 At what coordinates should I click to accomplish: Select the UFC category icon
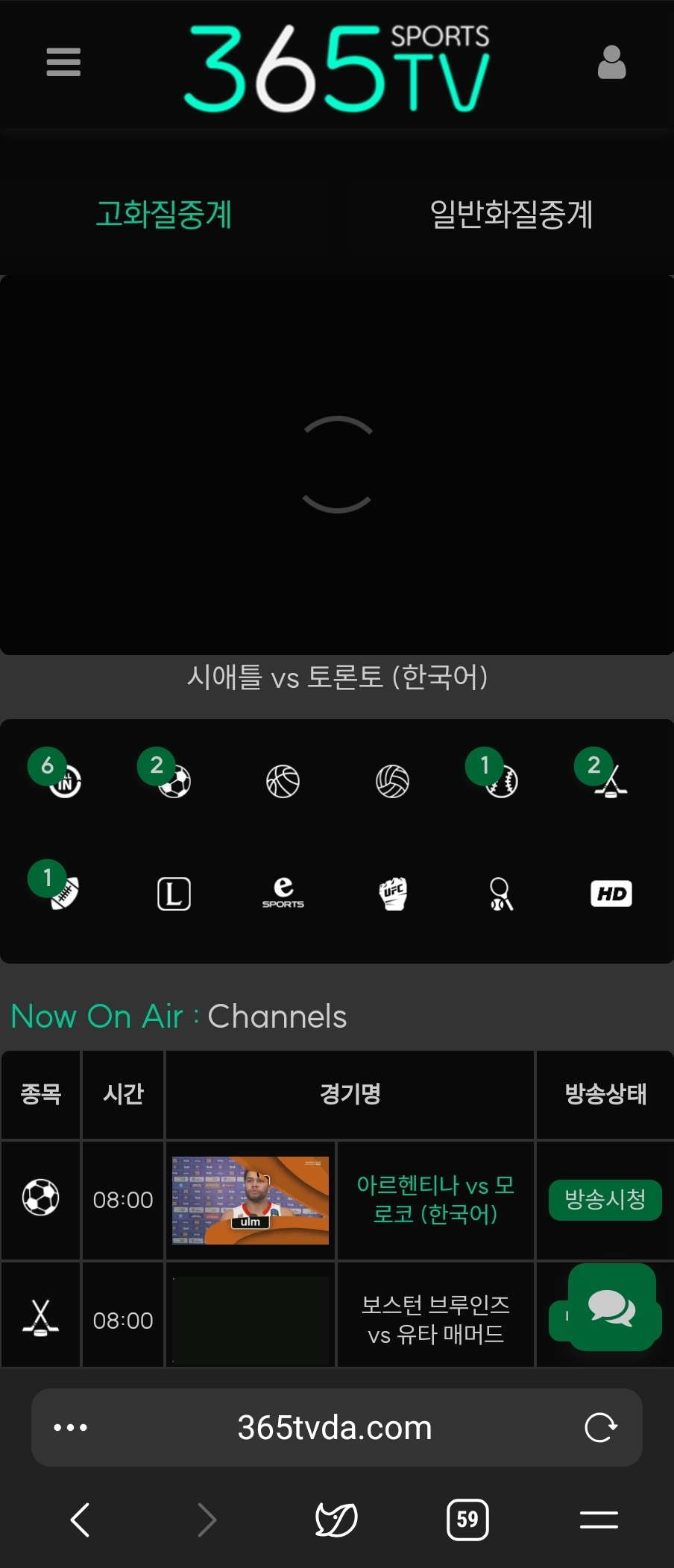click(392, 893)
